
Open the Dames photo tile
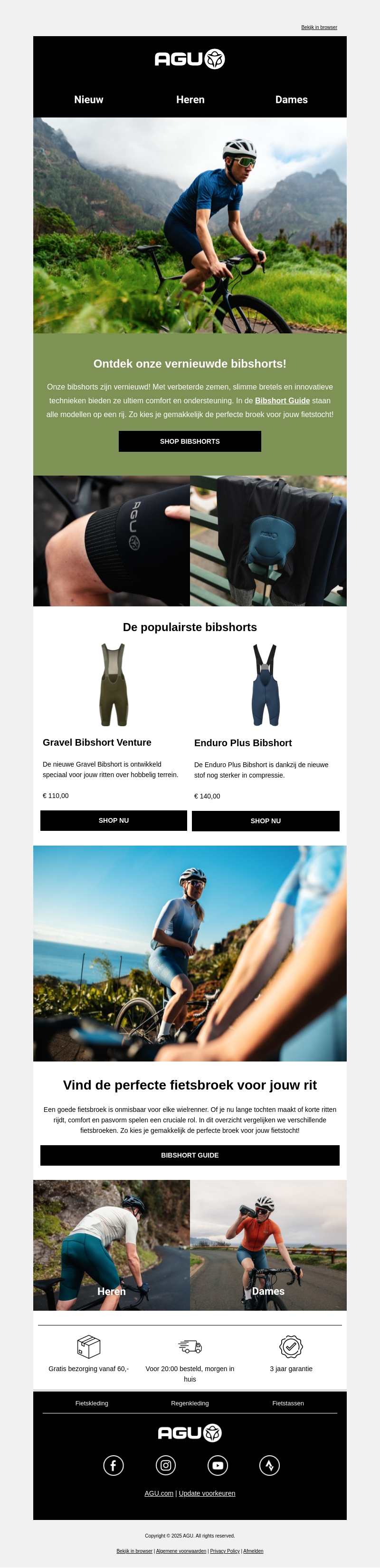(268, 1245)
